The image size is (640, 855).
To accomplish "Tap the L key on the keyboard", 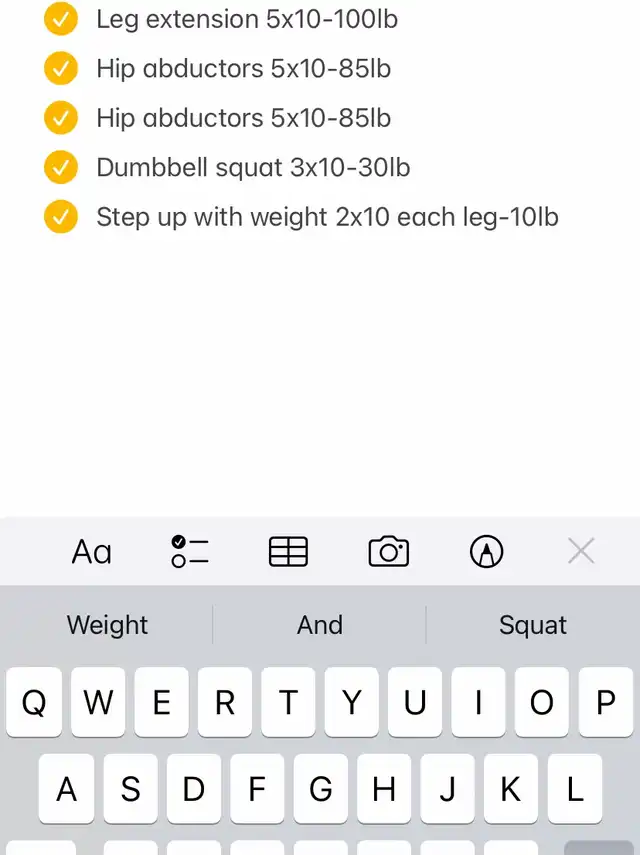I will point(574,789).
